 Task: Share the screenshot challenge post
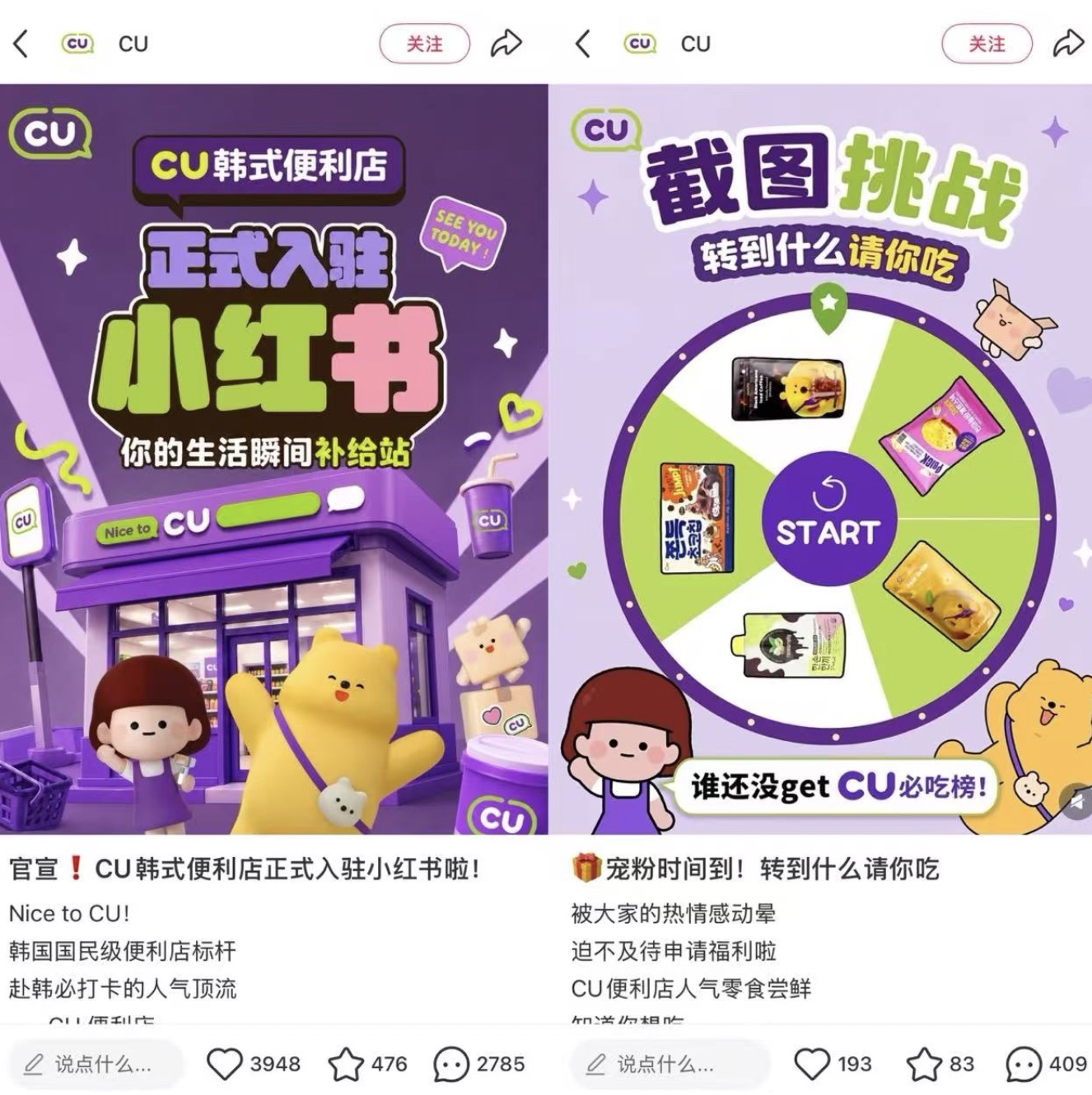(x=1068, y=44)
